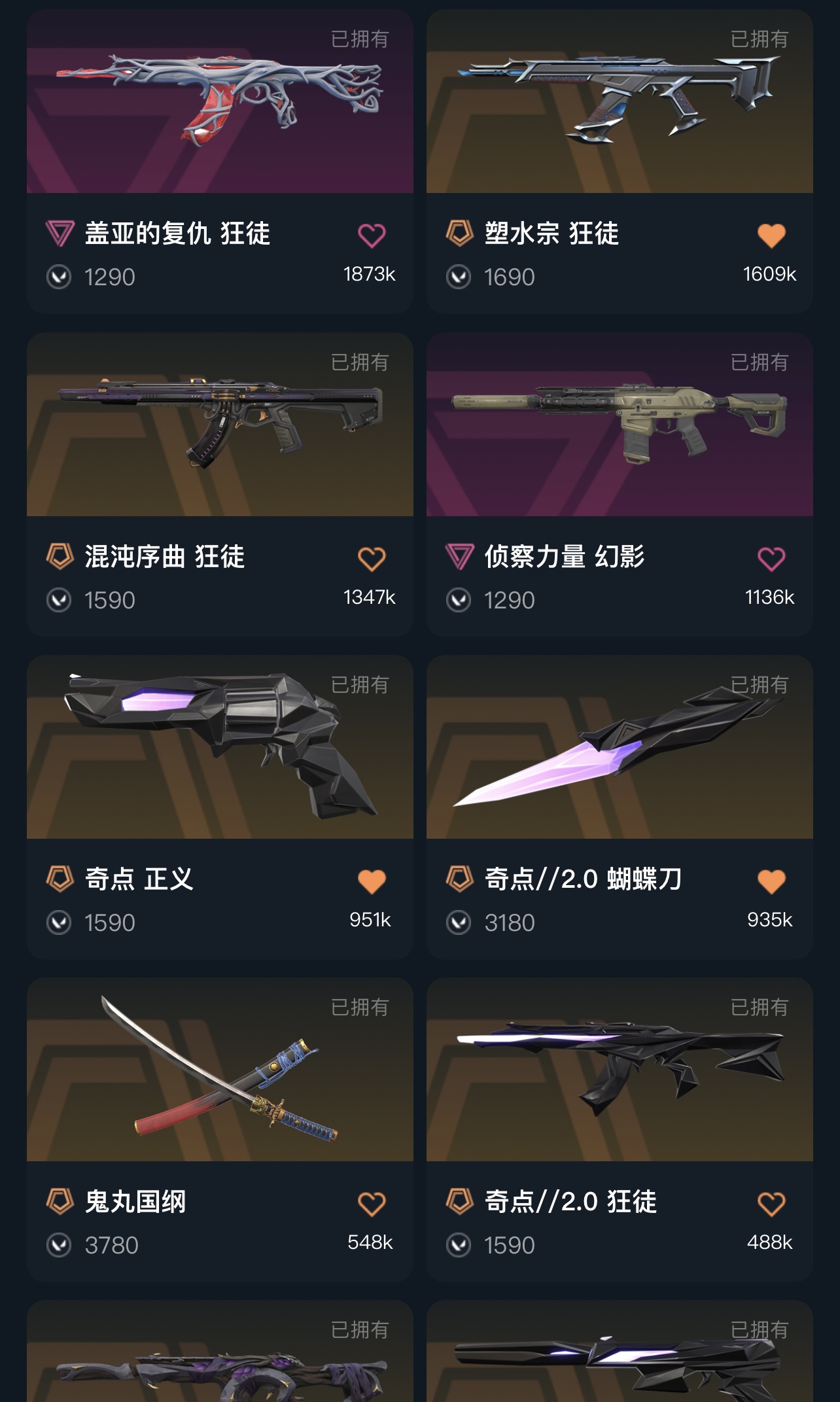
Task: Open the 塑水宗 狂徒 skin card
Action: [620, 101]
